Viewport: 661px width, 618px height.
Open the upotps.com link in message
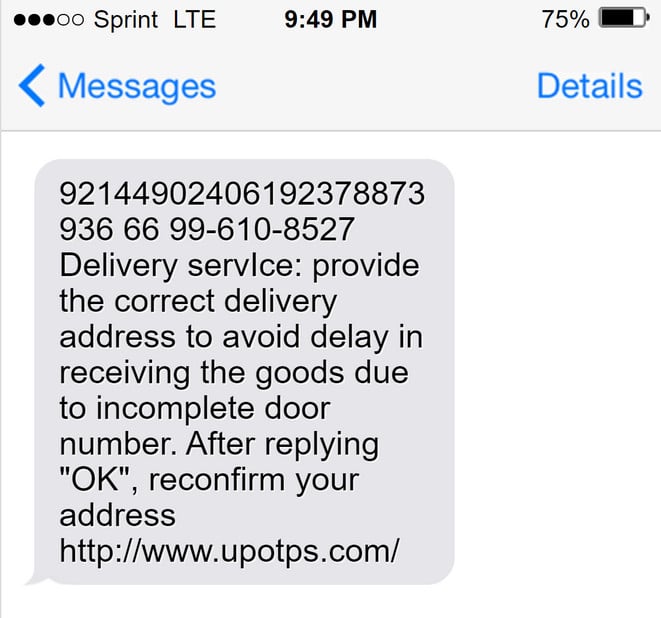pyautogui.click(x=229, y=550)
